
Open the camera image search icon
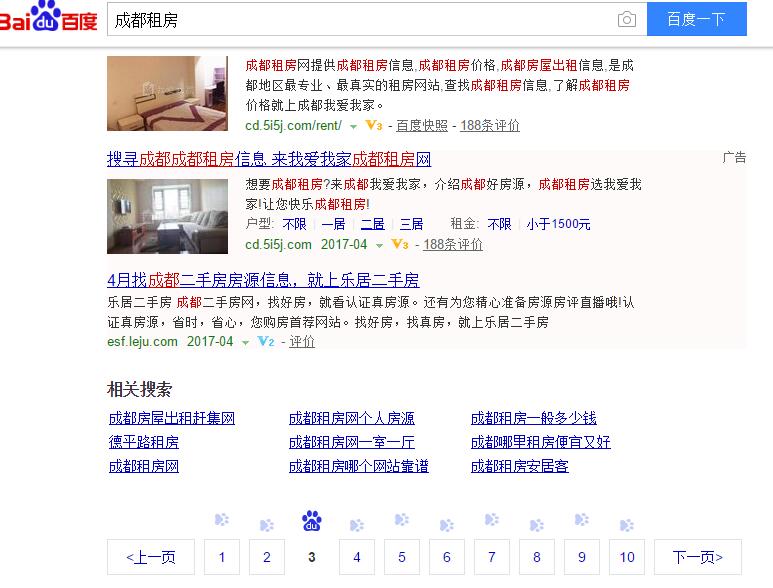pyautogui.click(x=627, y=19)
